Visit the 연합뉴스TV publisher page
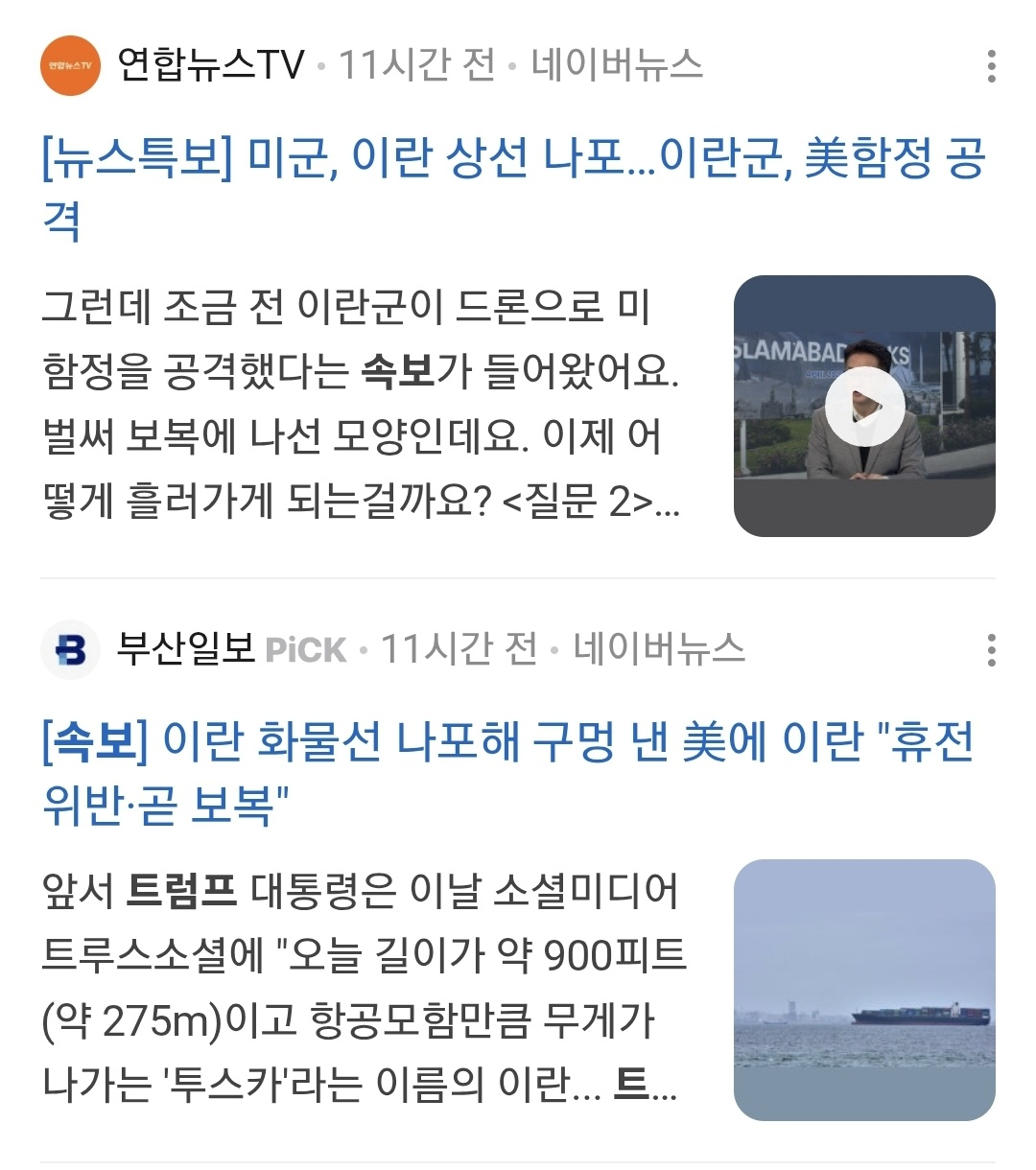Image resolution: width=1036 pixels, height=1170 pixels. 210,65
